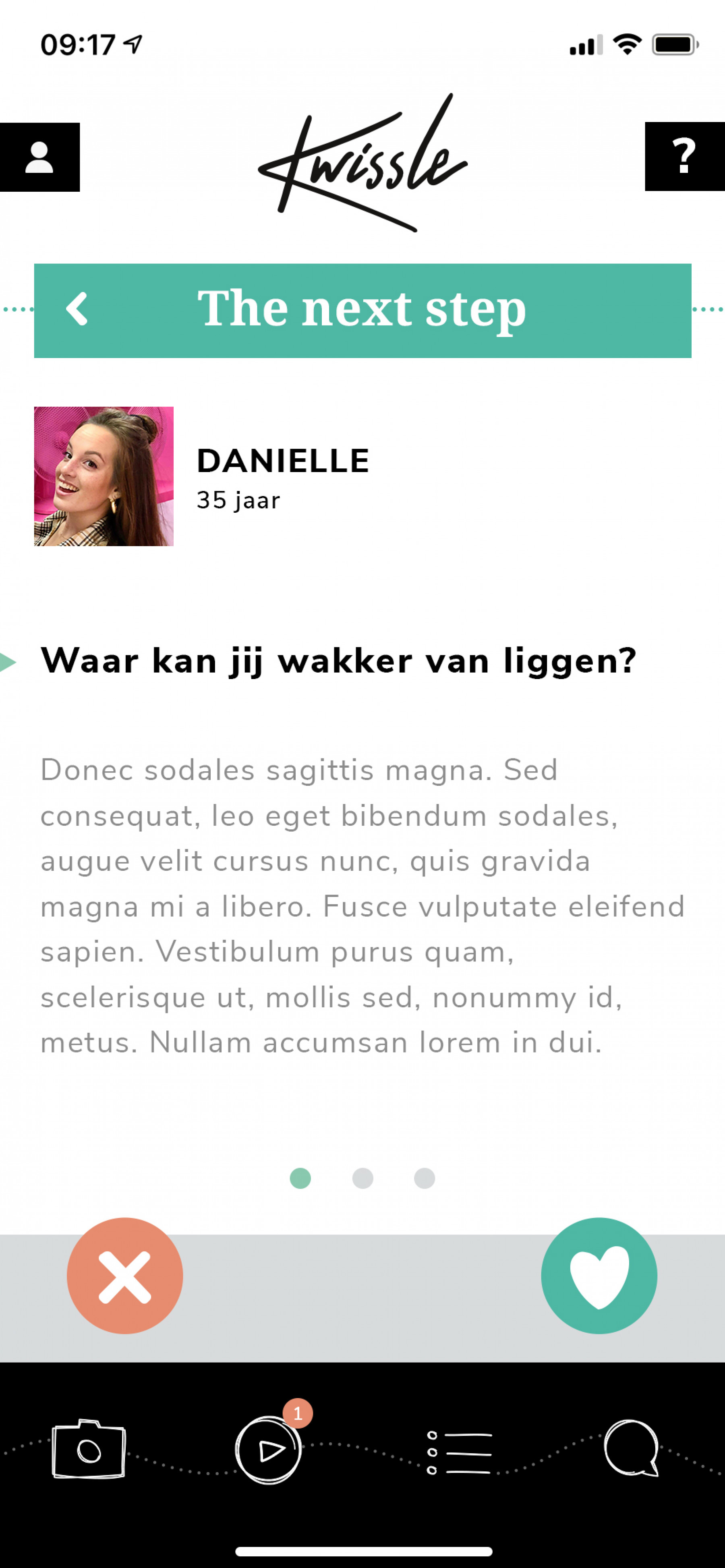Jump to the second page dot
Viewport: 725px width, 1568px height.
click(x=363, y=1179)
